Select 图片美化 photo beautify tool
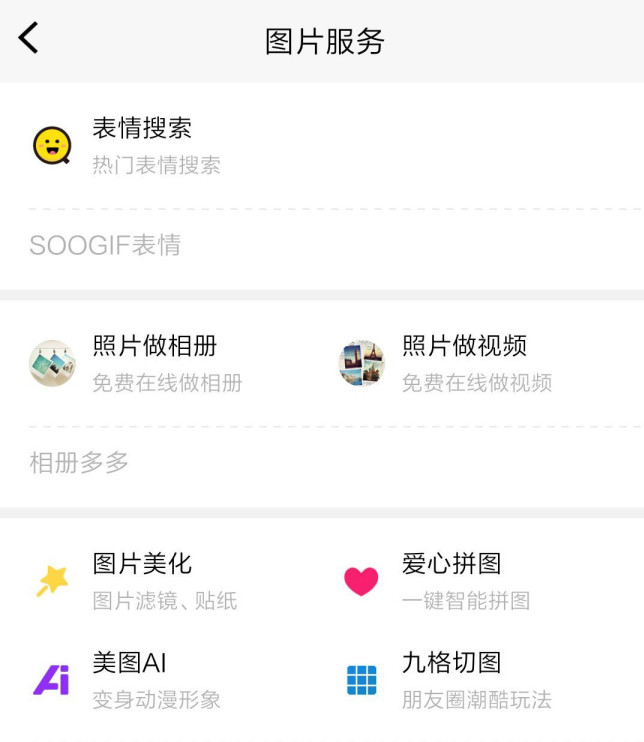This screenshot has height=742, width=644. tap(142, 580)
